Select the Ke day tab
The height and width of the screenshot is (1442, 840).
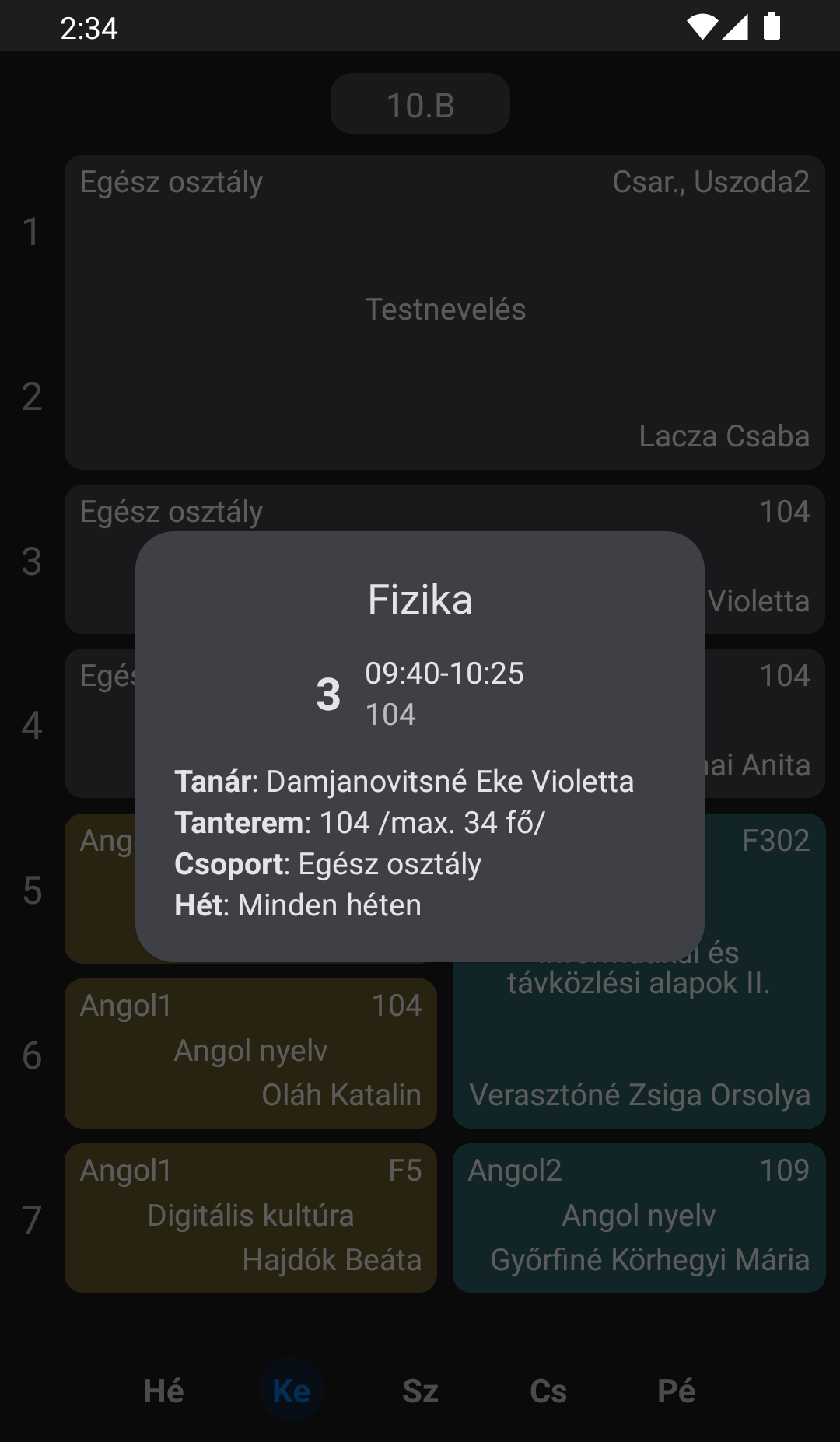click(292, 1391)
